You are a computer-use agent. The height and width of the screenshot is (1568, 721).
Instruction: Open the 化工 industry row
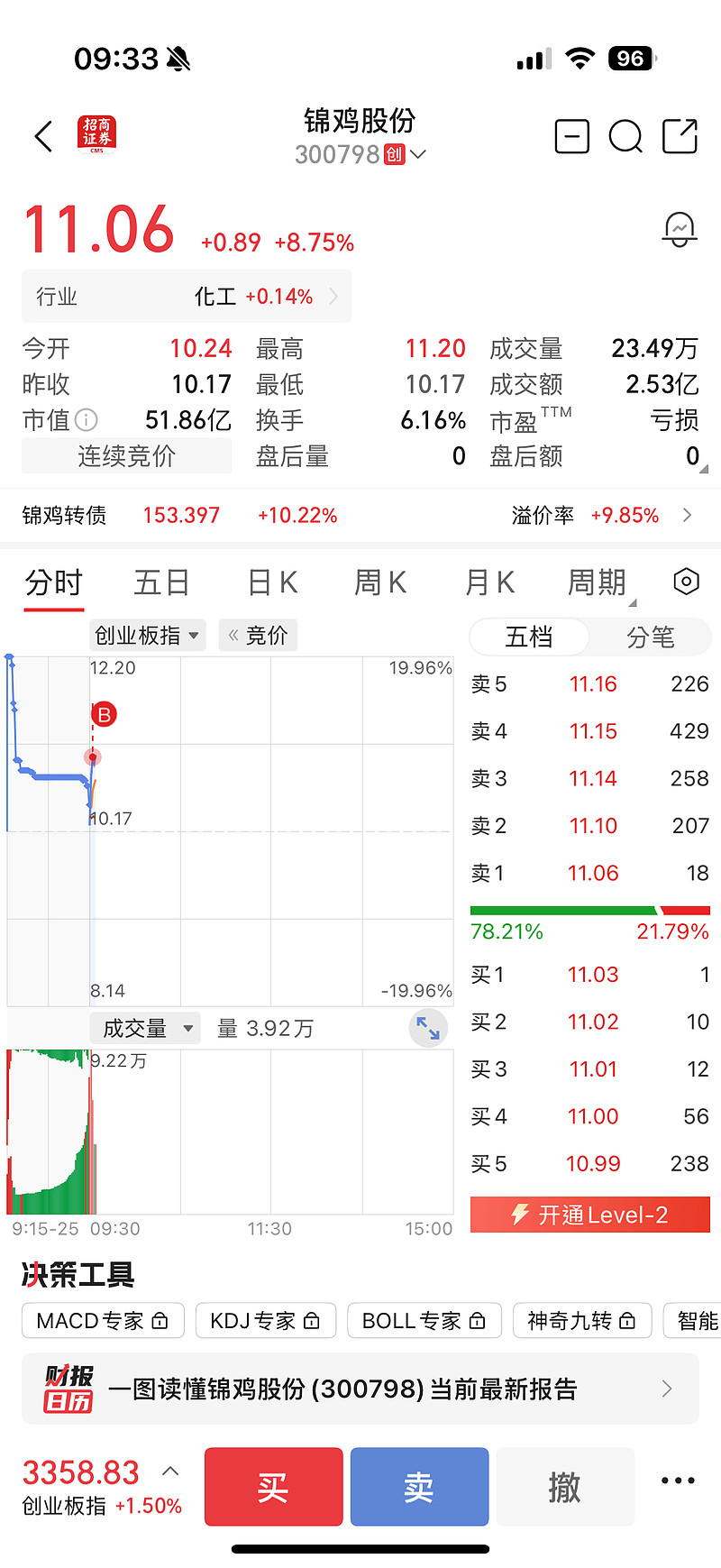click(x=187, y=297)
